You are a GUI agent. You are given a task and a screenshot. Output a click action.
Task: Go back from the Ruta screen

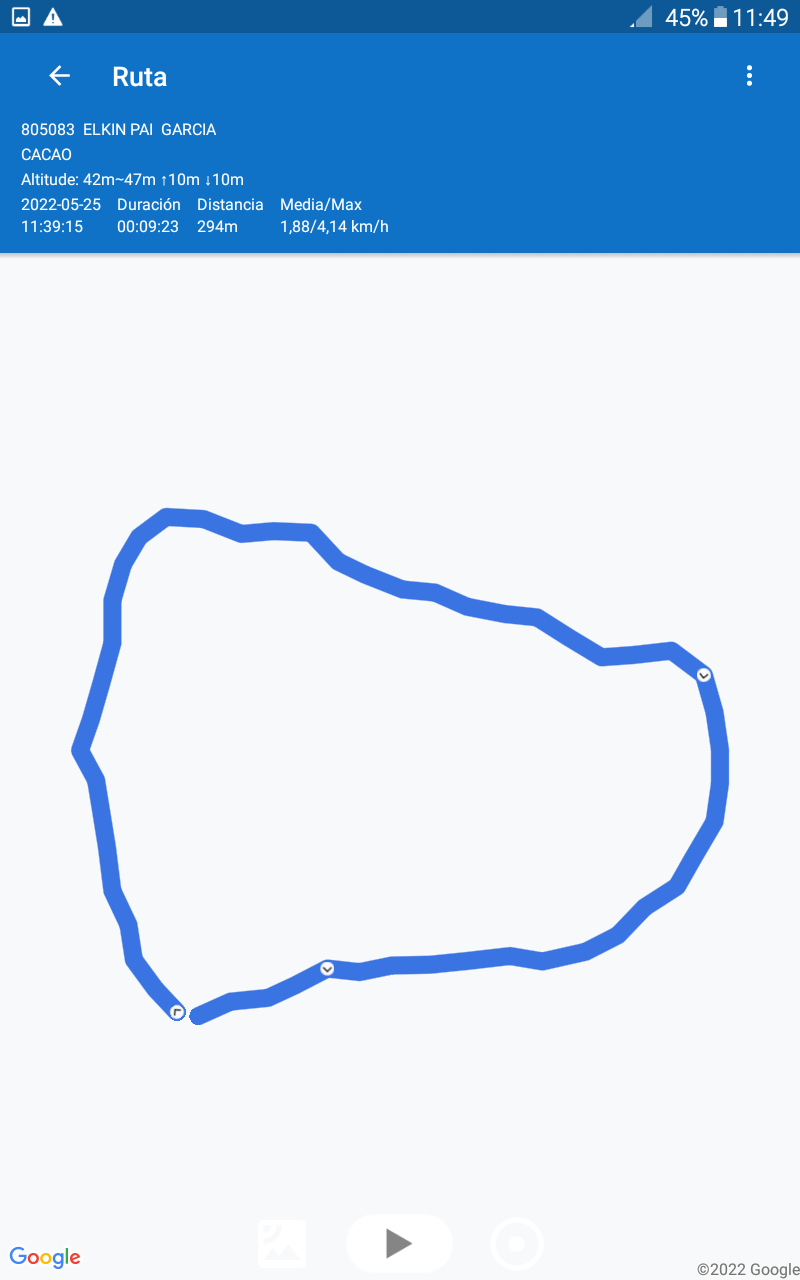(x=59, y=76)
